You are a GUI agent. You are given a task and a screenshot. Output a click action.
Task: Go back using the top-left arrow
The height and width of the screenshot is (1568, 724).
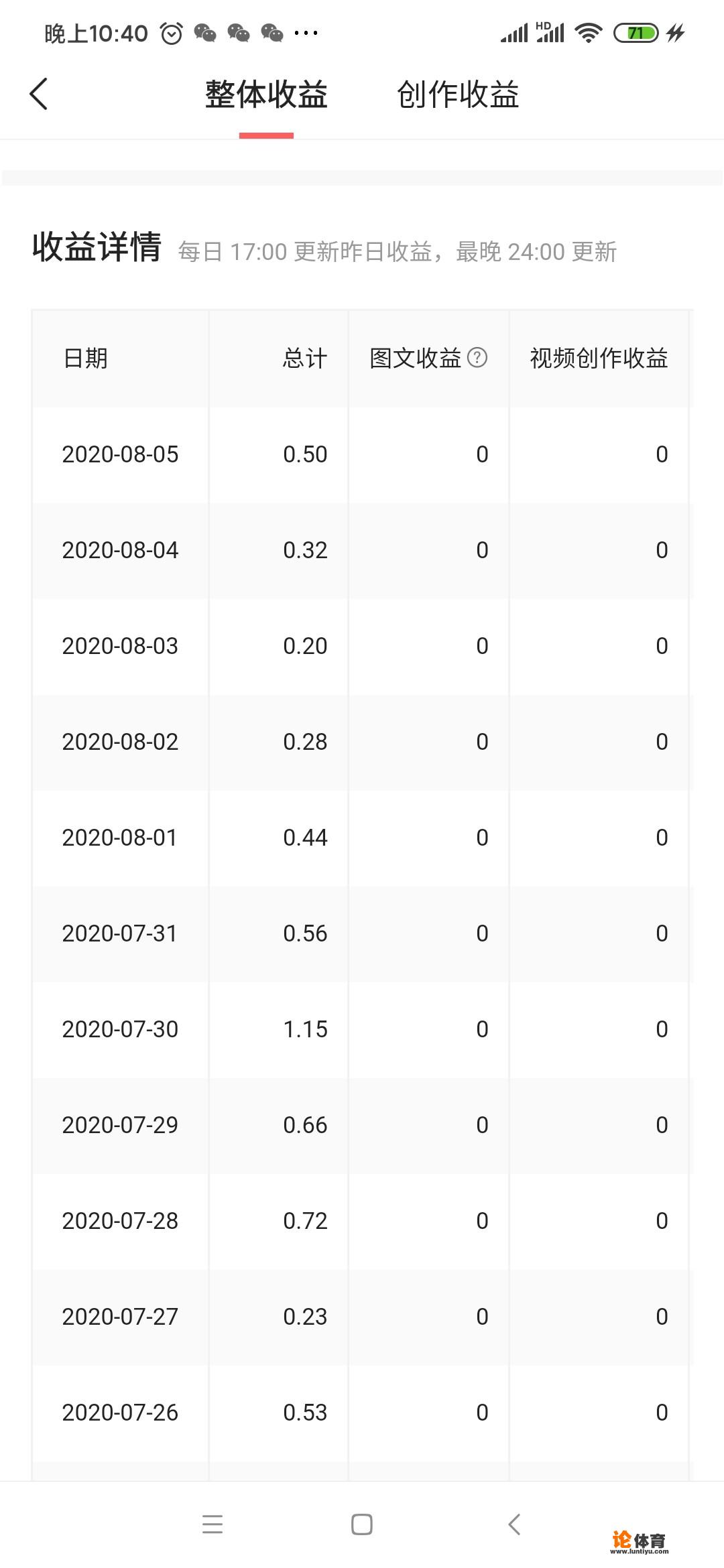pyautogui.click(x=39, y=94)
